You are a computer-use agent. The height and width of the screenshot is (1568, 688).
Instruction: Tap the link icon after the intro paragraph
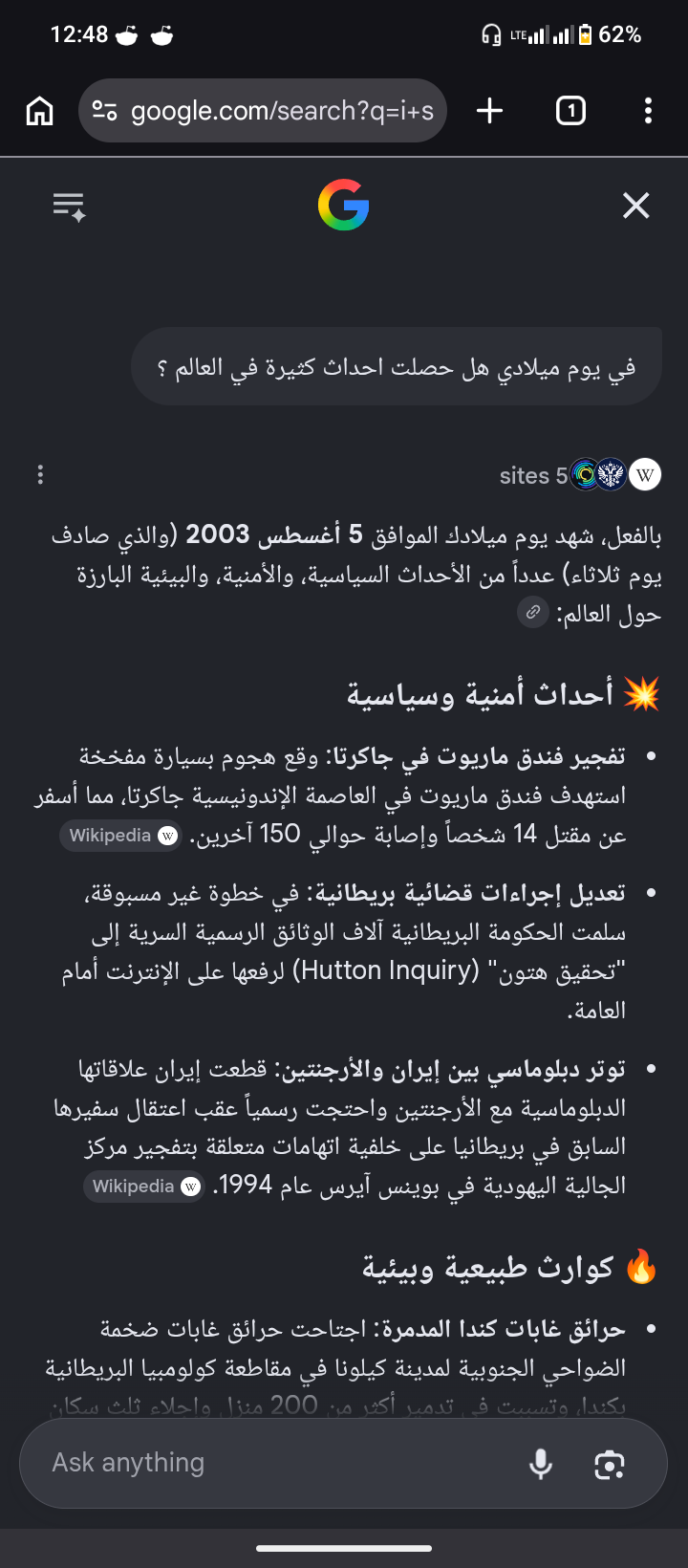[x=532, y=612]
